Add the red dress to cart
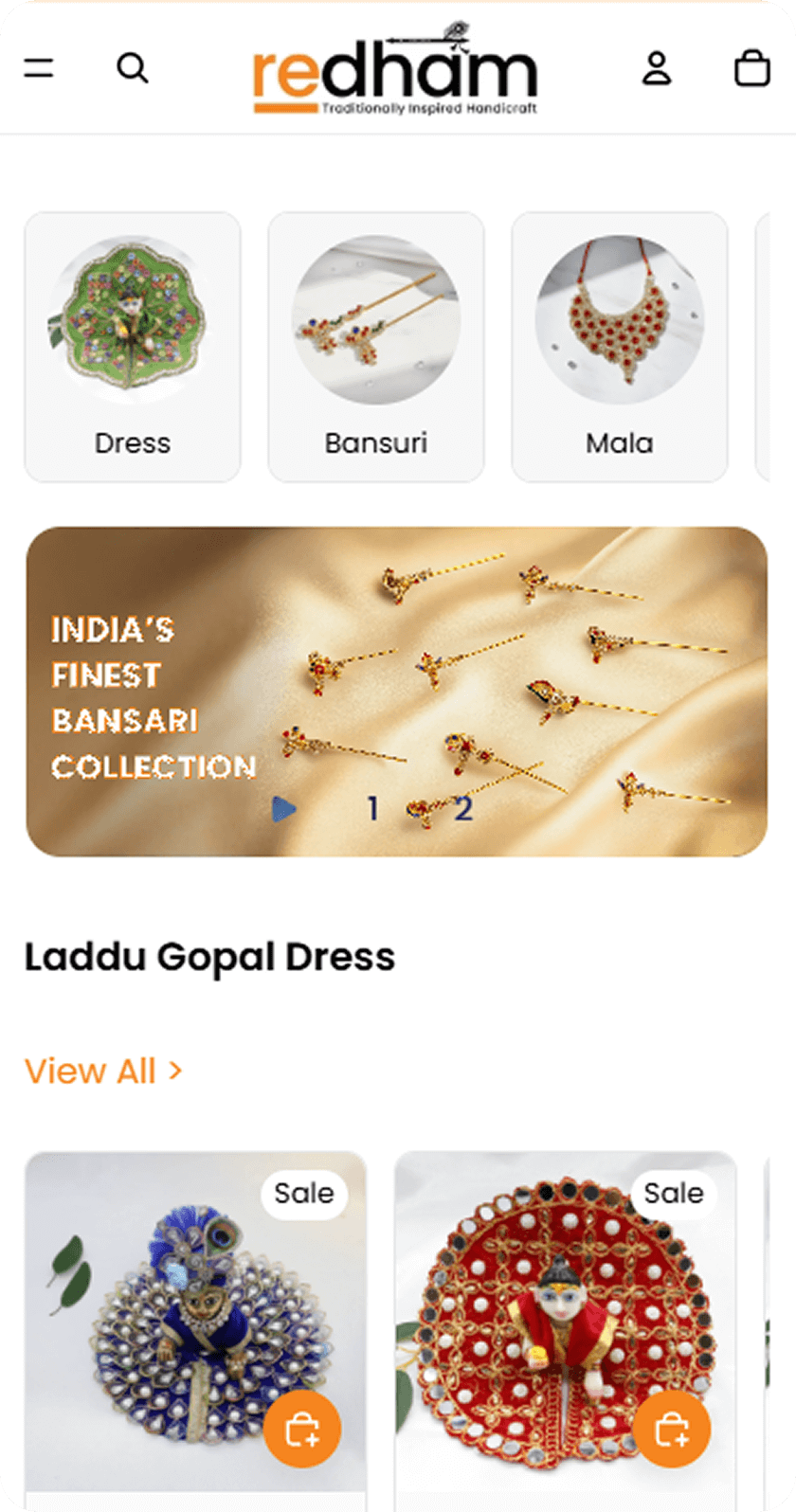This screenshot has width=796, height=1512. (672, 1429)
